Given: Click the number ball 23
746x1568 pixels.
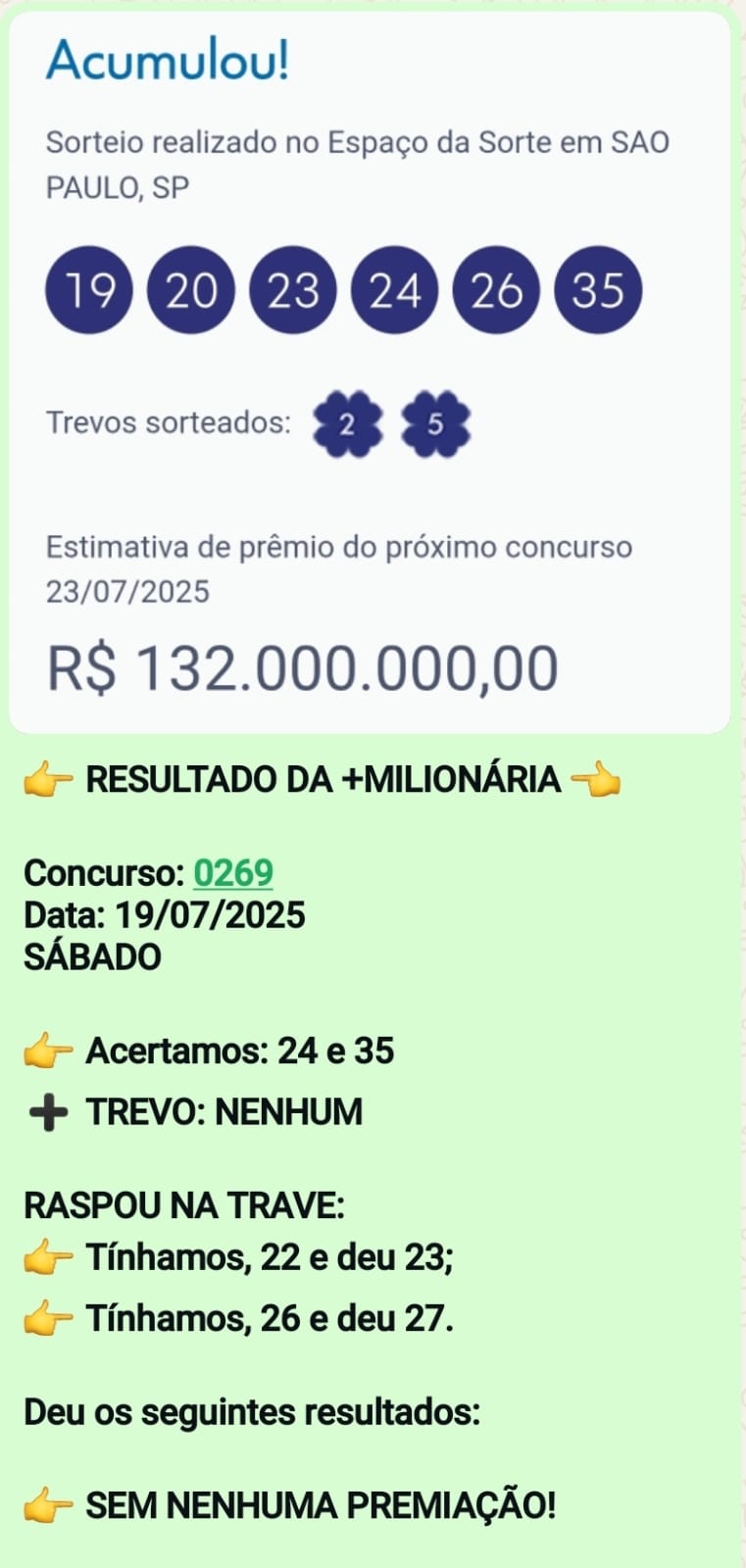Looking at the screenshot, I should (x=292, y=291).
